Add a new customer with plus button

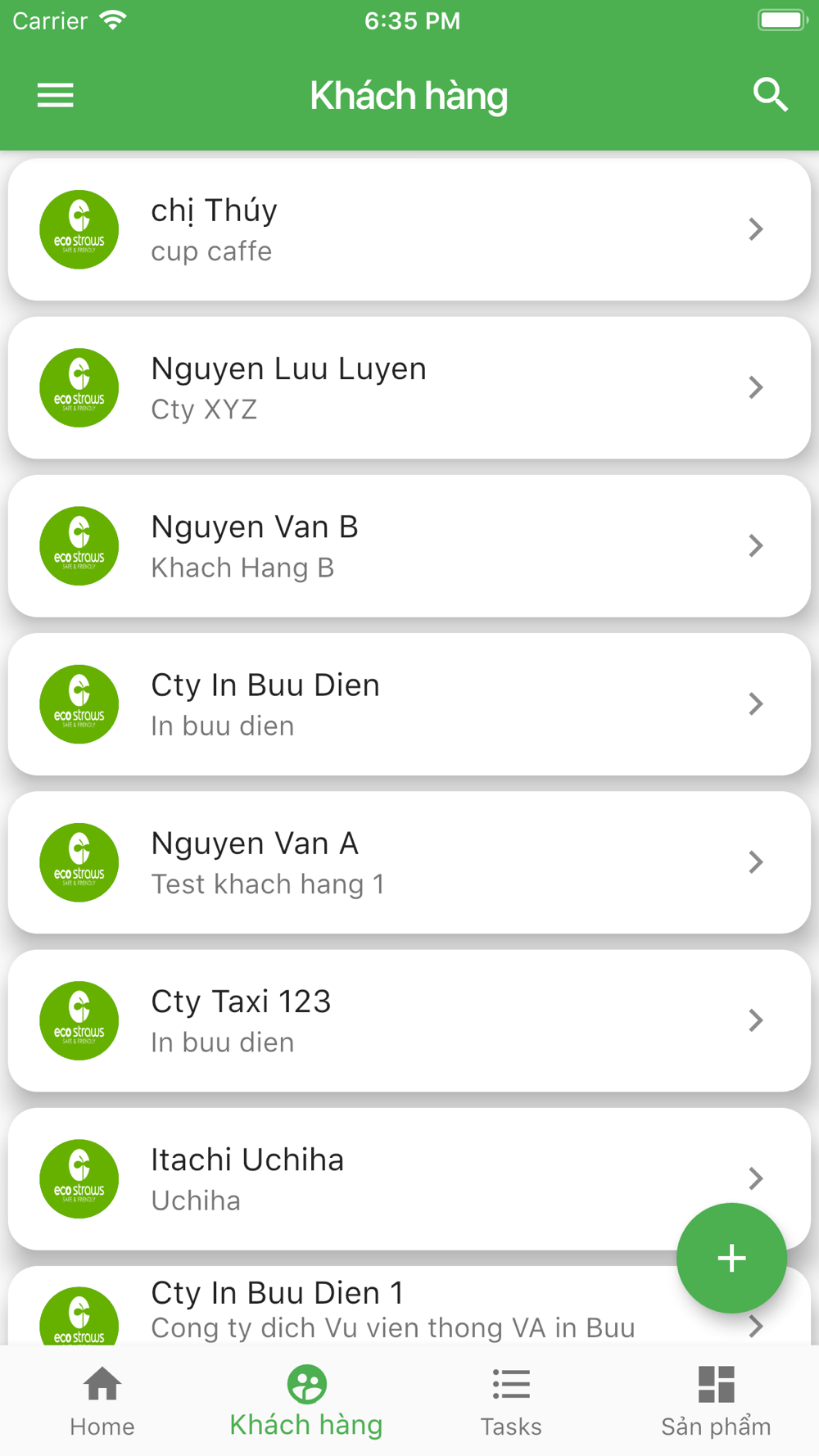pos(731,1258)
